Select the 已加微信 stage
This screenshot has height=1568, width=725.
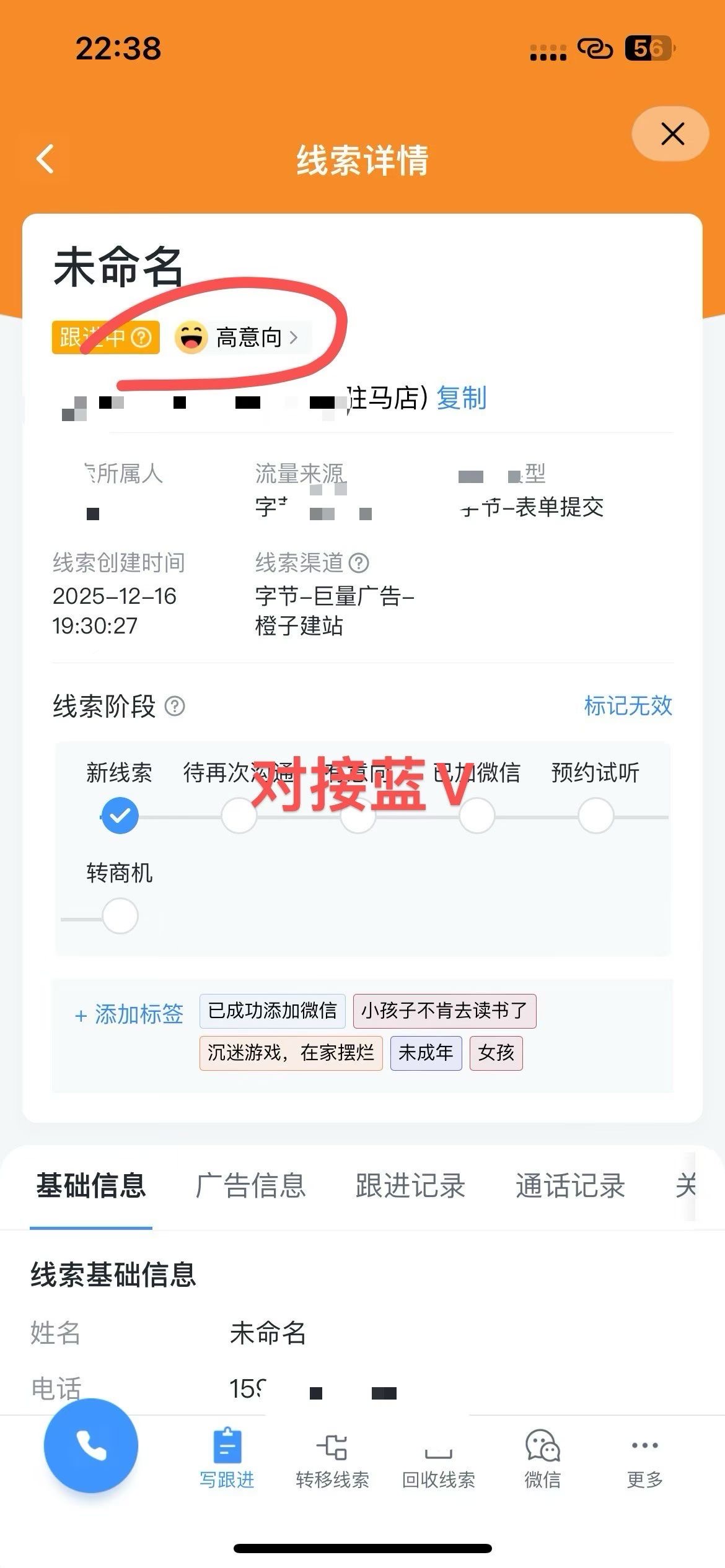(477, 815)
